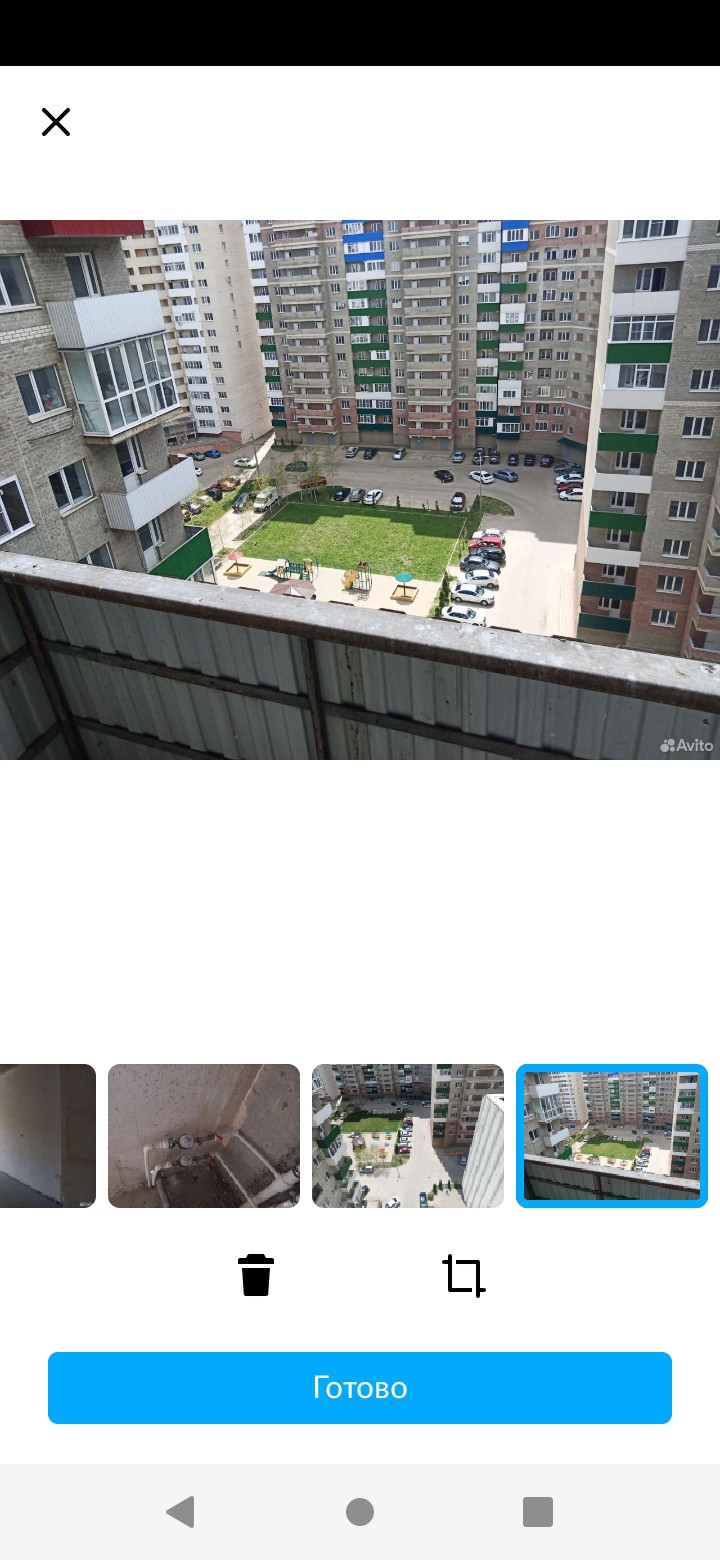Select the courtyard thumbnail without the balcony railing
The height and width of the screenshot is (1560, 720).
408,1136
